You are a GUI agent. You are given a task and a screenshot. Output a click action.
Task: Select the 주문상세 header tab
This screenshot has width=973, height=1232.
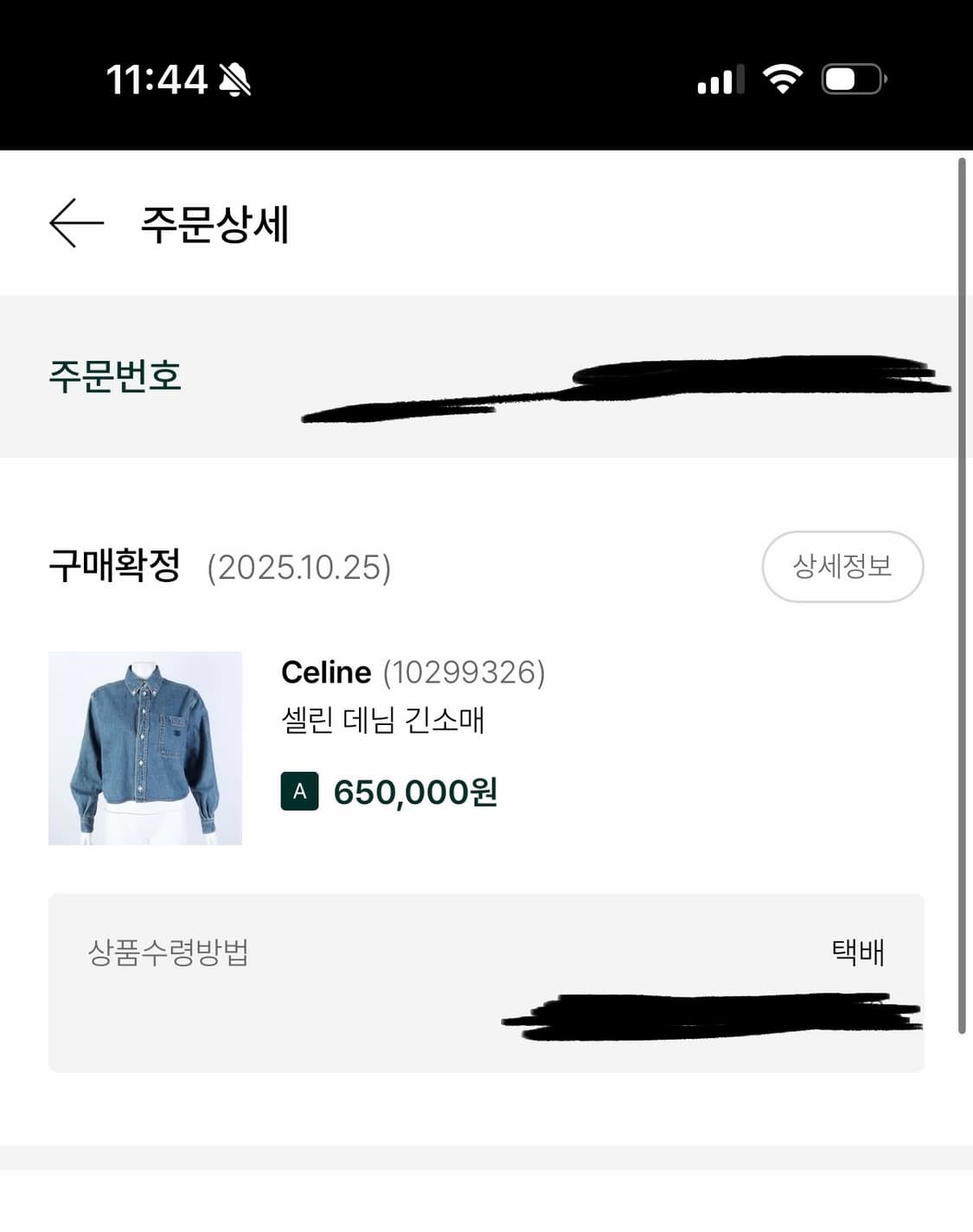(216, 224)
